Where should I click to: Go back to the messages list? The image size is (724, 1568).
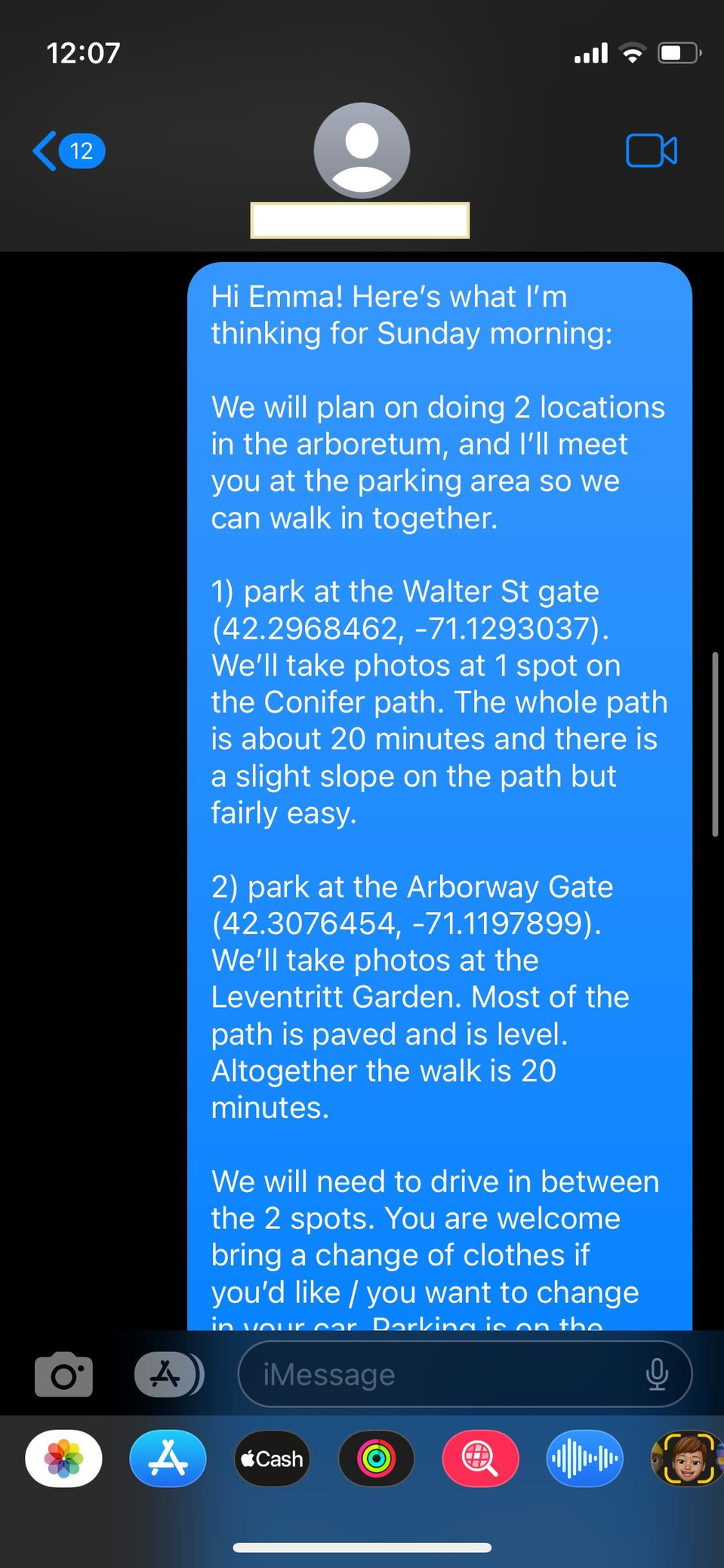point(66,151)
